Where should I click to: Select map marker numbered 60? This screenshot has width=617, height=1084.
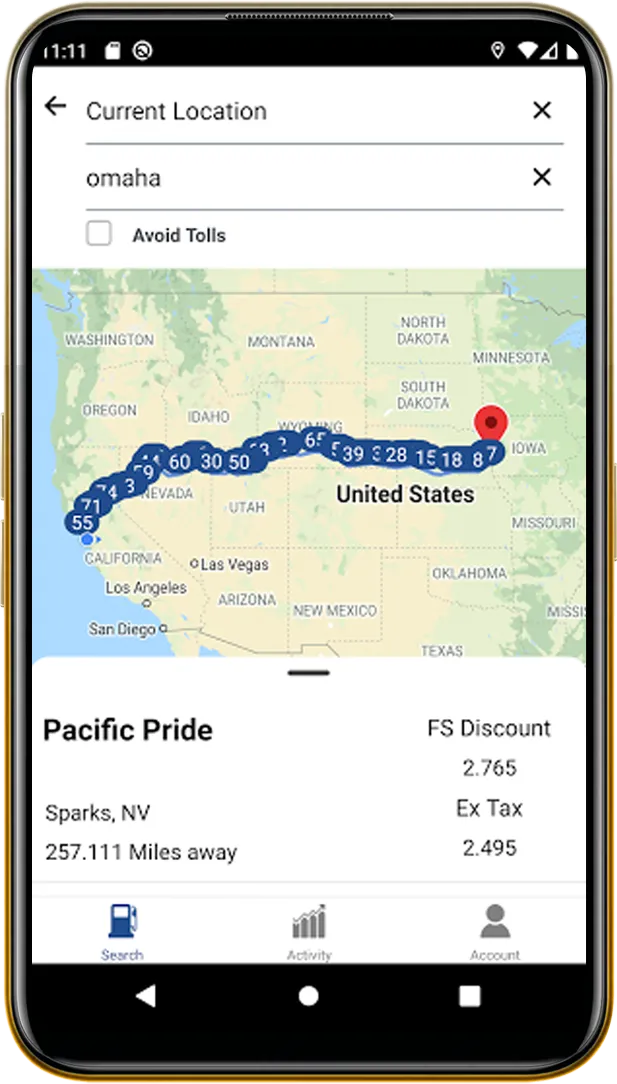click(x=180, y=461)
